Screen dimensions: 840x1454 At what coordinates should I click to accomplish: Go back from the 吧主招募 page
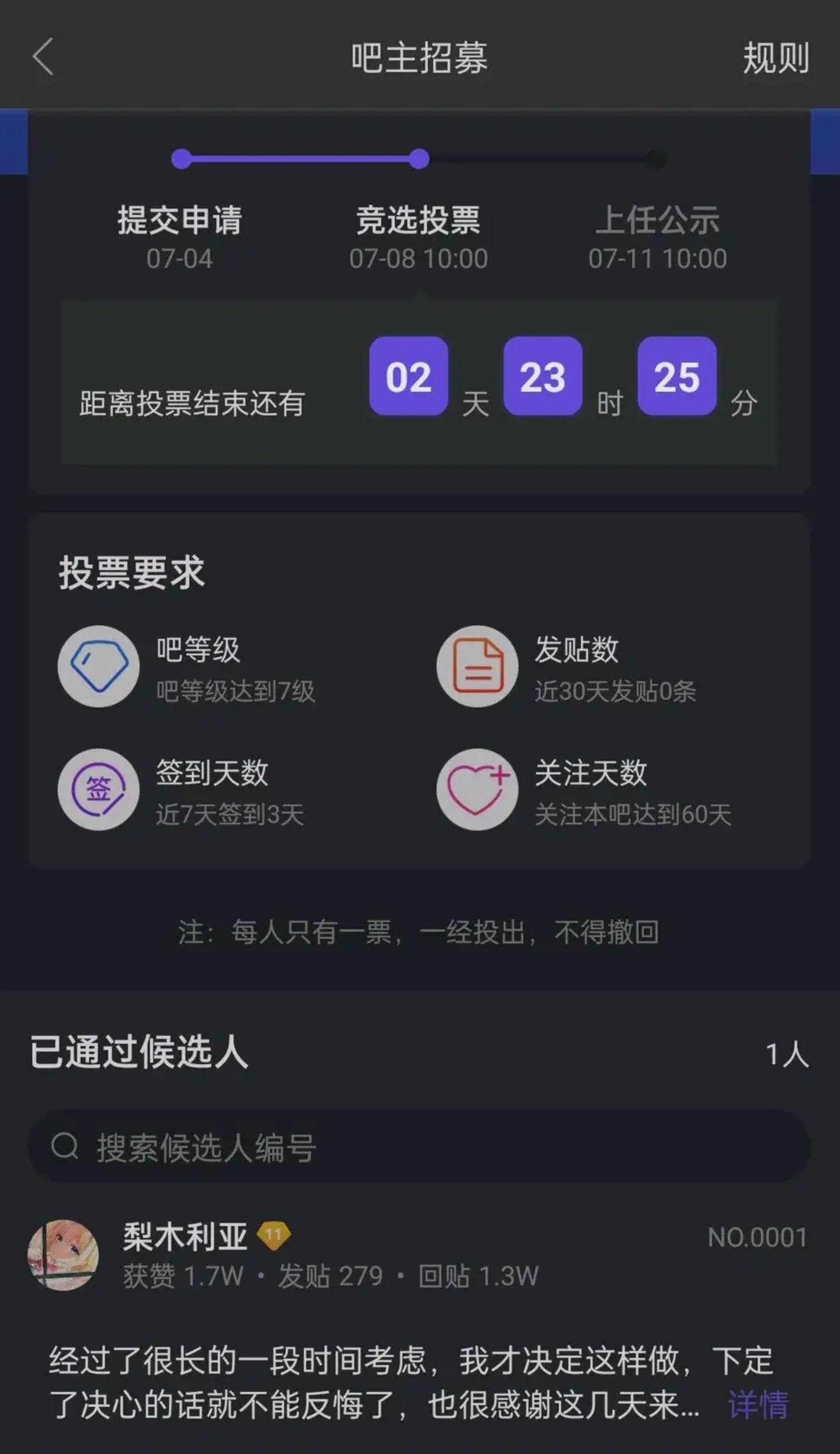43,57
